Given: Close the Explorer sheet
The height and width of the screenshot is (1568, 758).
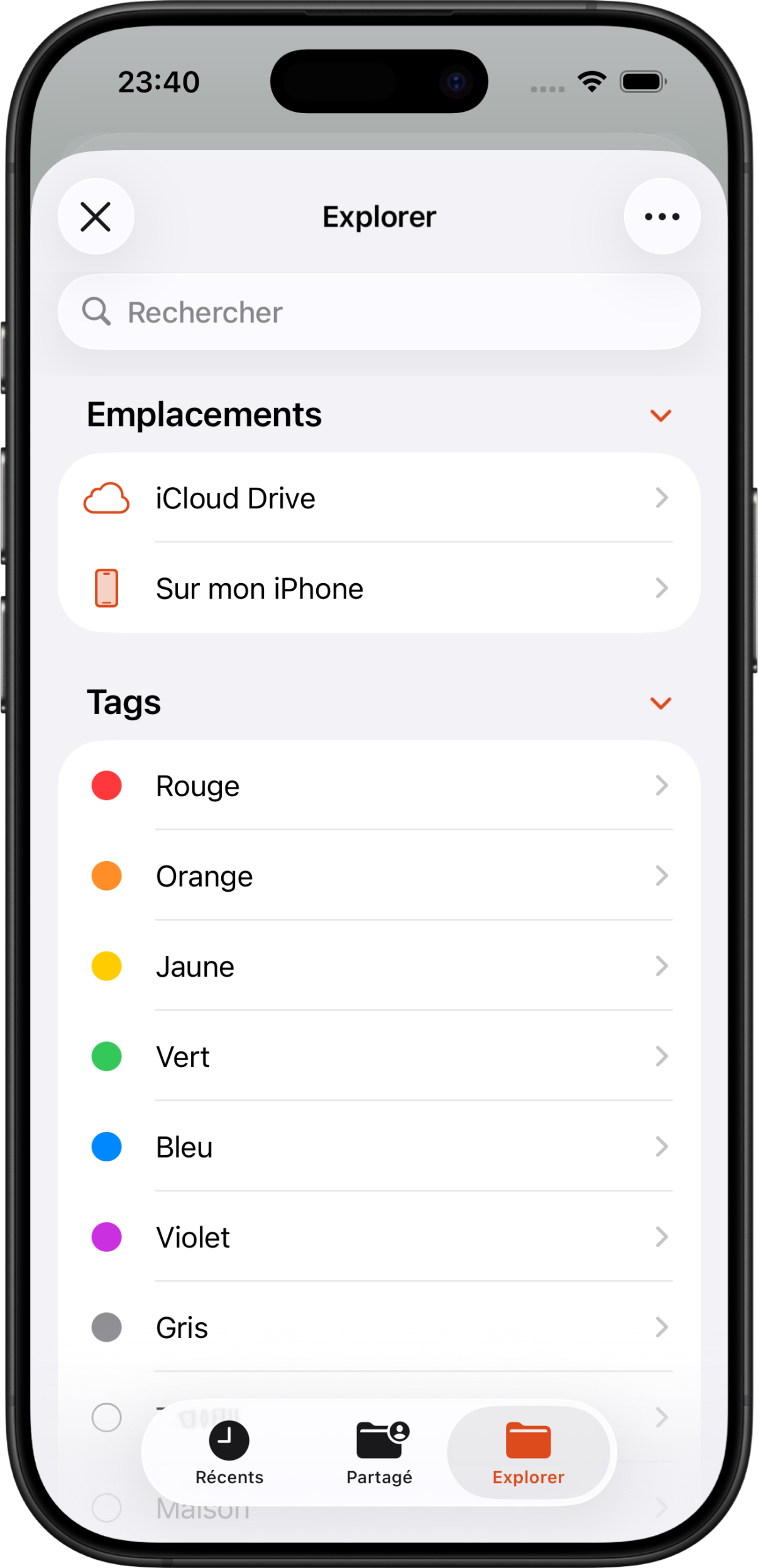Looking at the screenshot, I should [96, 217].
